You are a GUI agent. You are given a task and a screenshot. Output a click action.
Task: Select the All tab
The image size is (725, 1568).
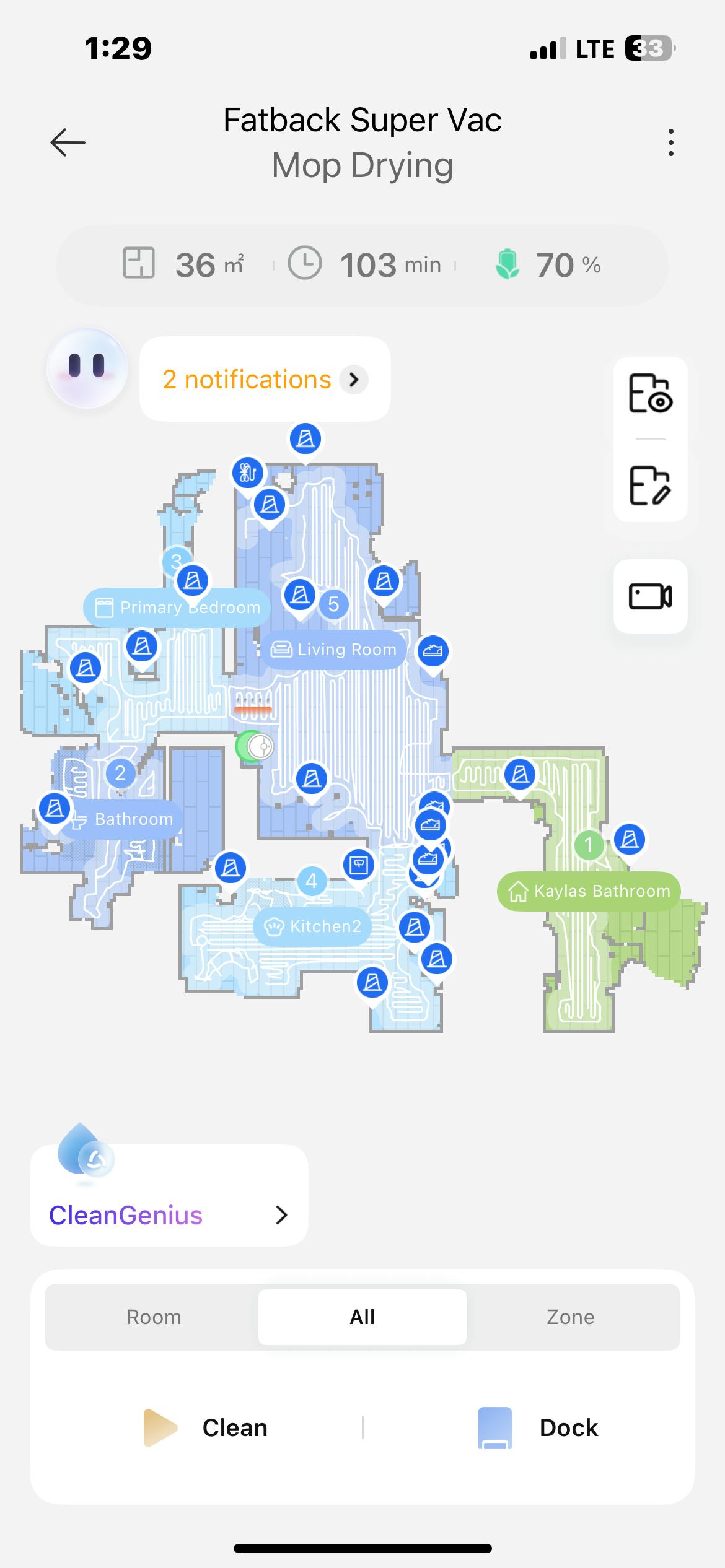point(362,1317)
